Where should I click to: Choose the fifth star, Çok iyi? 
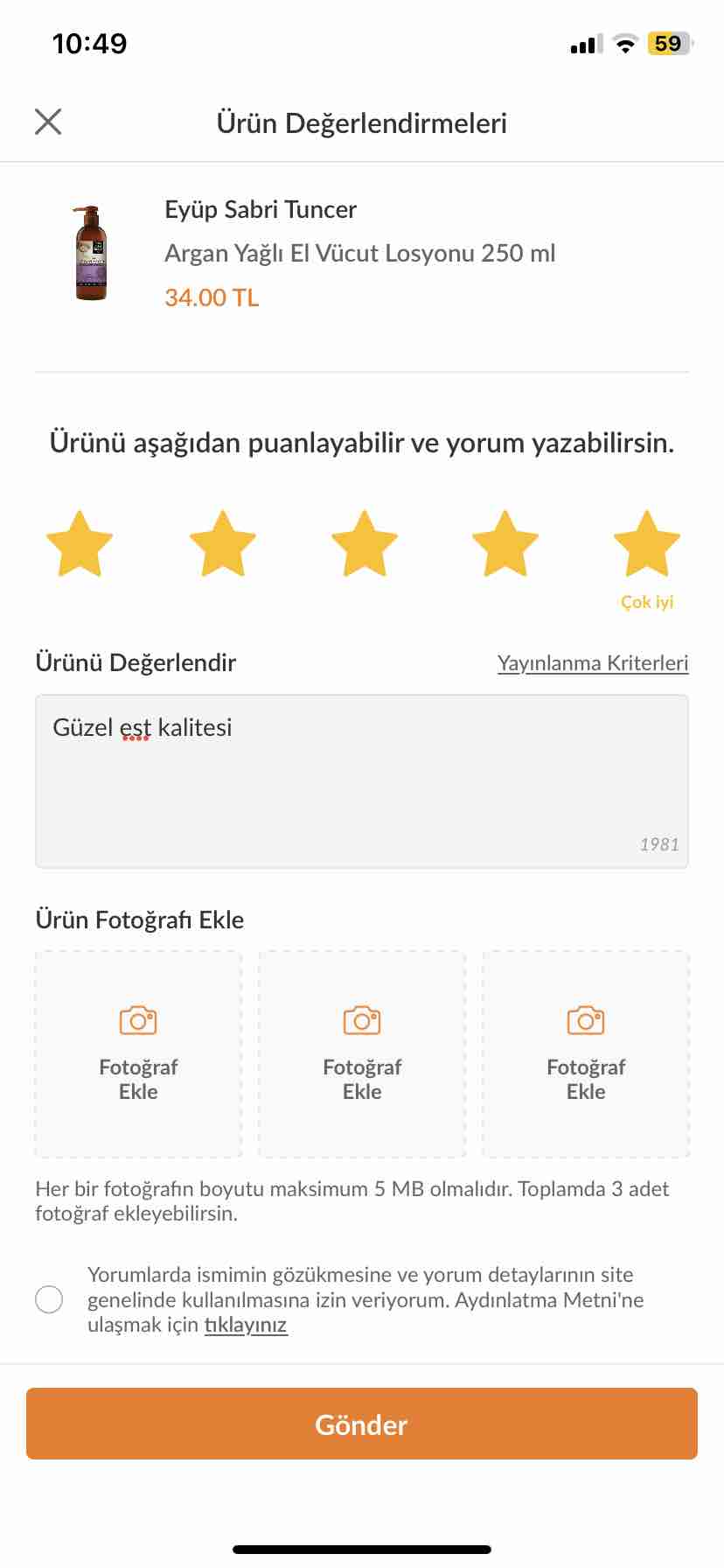pos(647,543)
